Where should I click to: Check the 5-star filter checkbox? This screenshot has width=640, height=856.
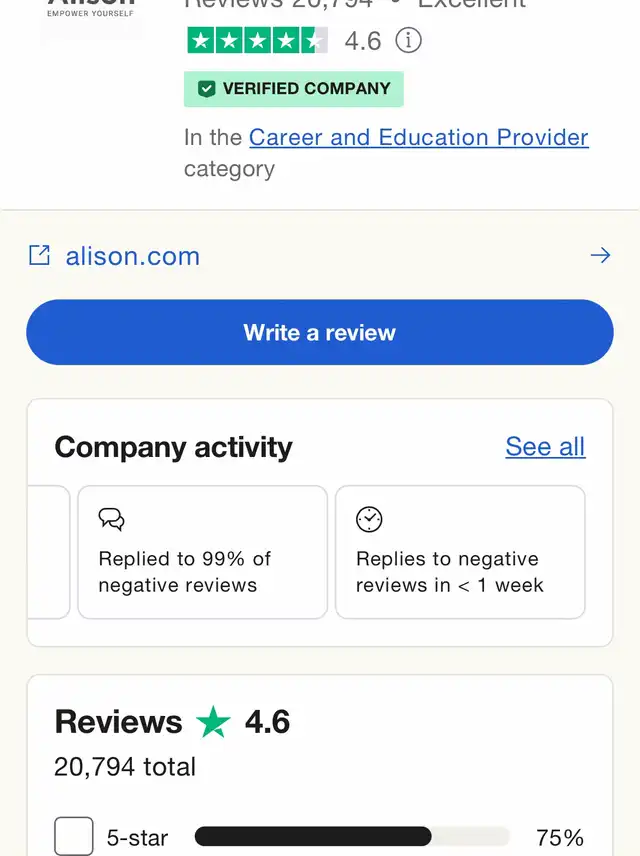pos(74,836)
